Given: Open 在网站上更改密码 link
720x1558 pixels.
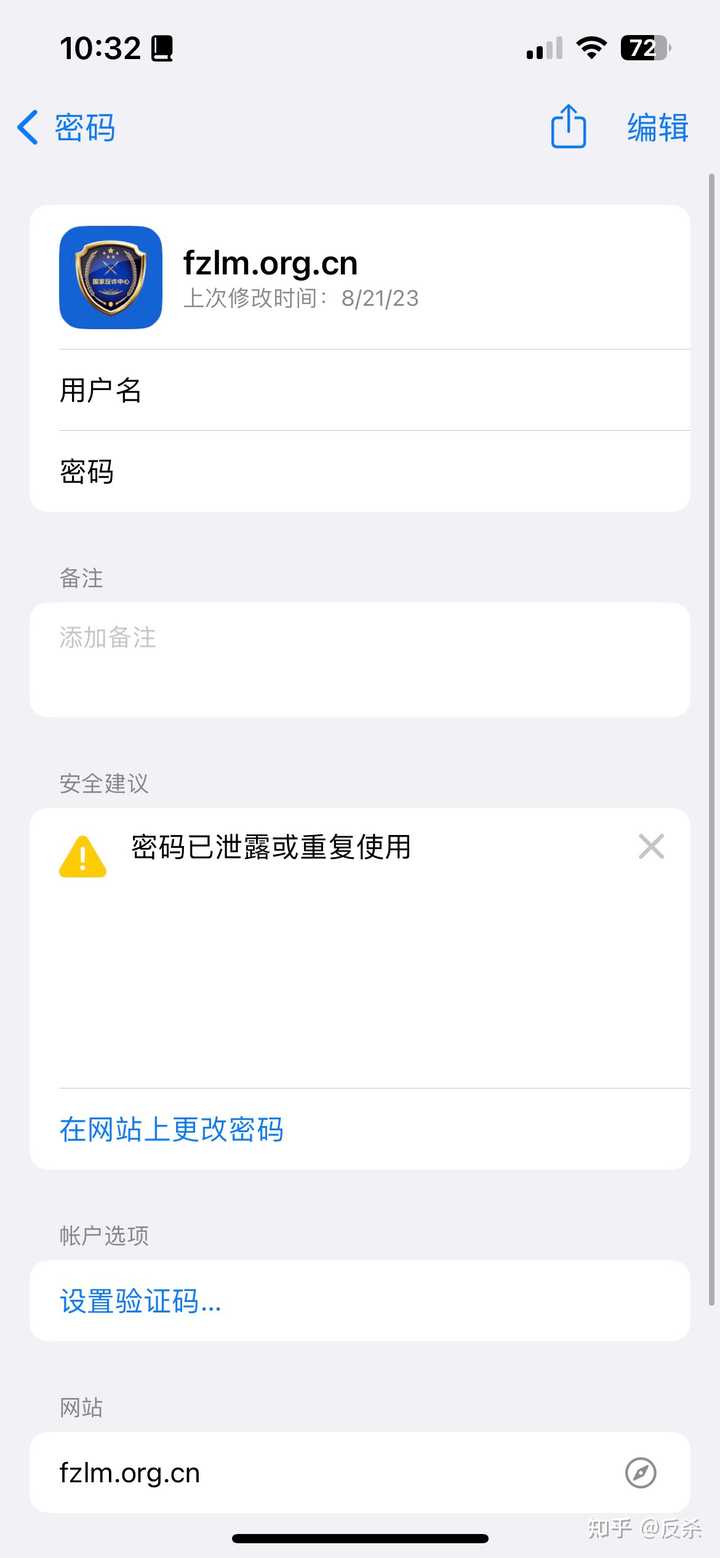Looking at the screenshot, I should pyautogui.click(x=172, y=1129).
